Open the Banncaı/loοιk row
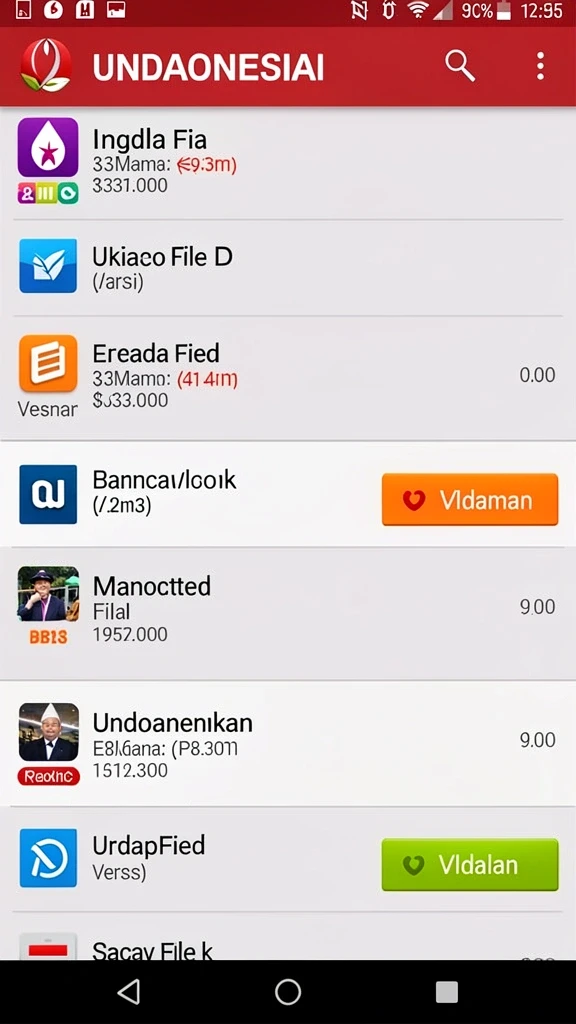Image resolution: width=576 pixels, height=1024 pixels. click(x=288, y=494)
